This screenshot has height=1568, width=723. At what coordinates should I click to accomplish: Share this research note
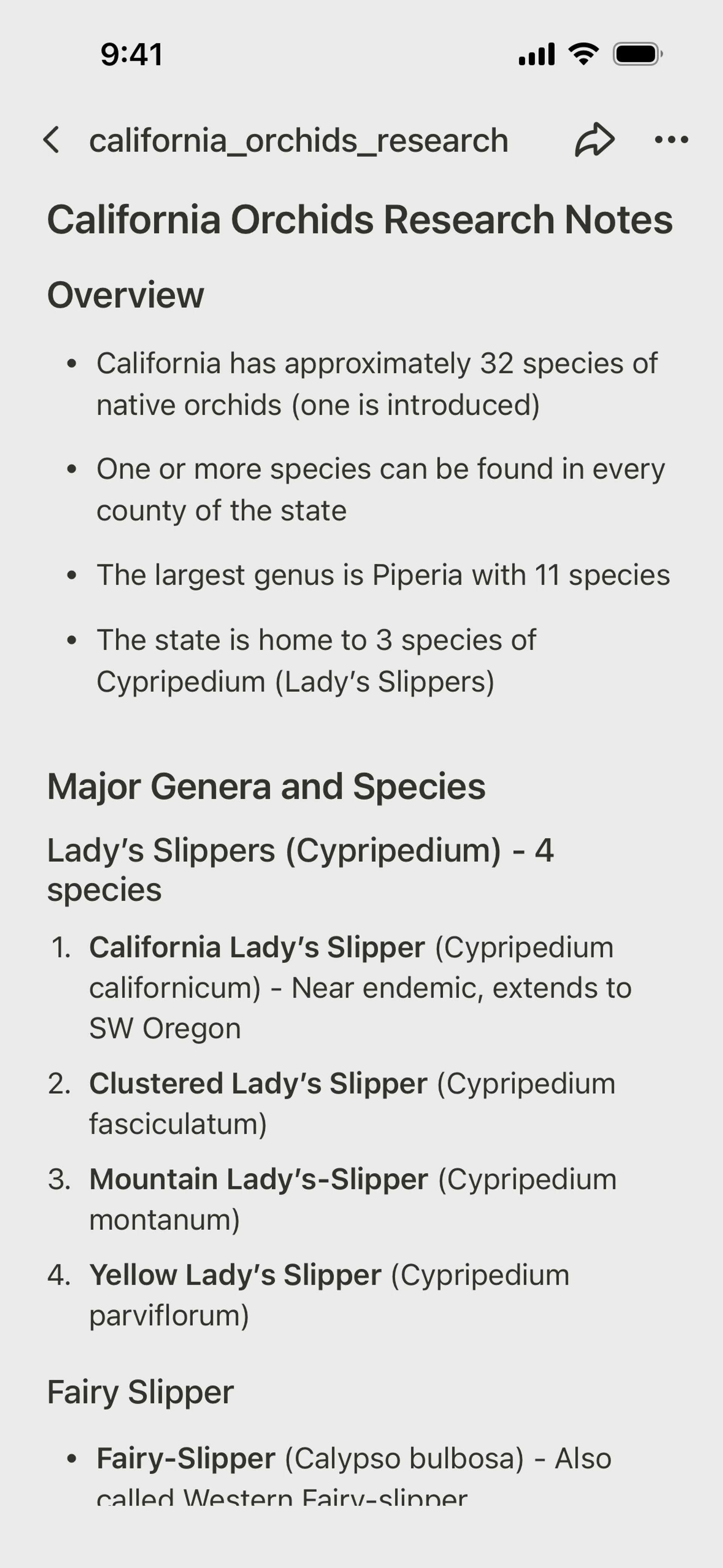pyautogui.click(x=594, y=140)
